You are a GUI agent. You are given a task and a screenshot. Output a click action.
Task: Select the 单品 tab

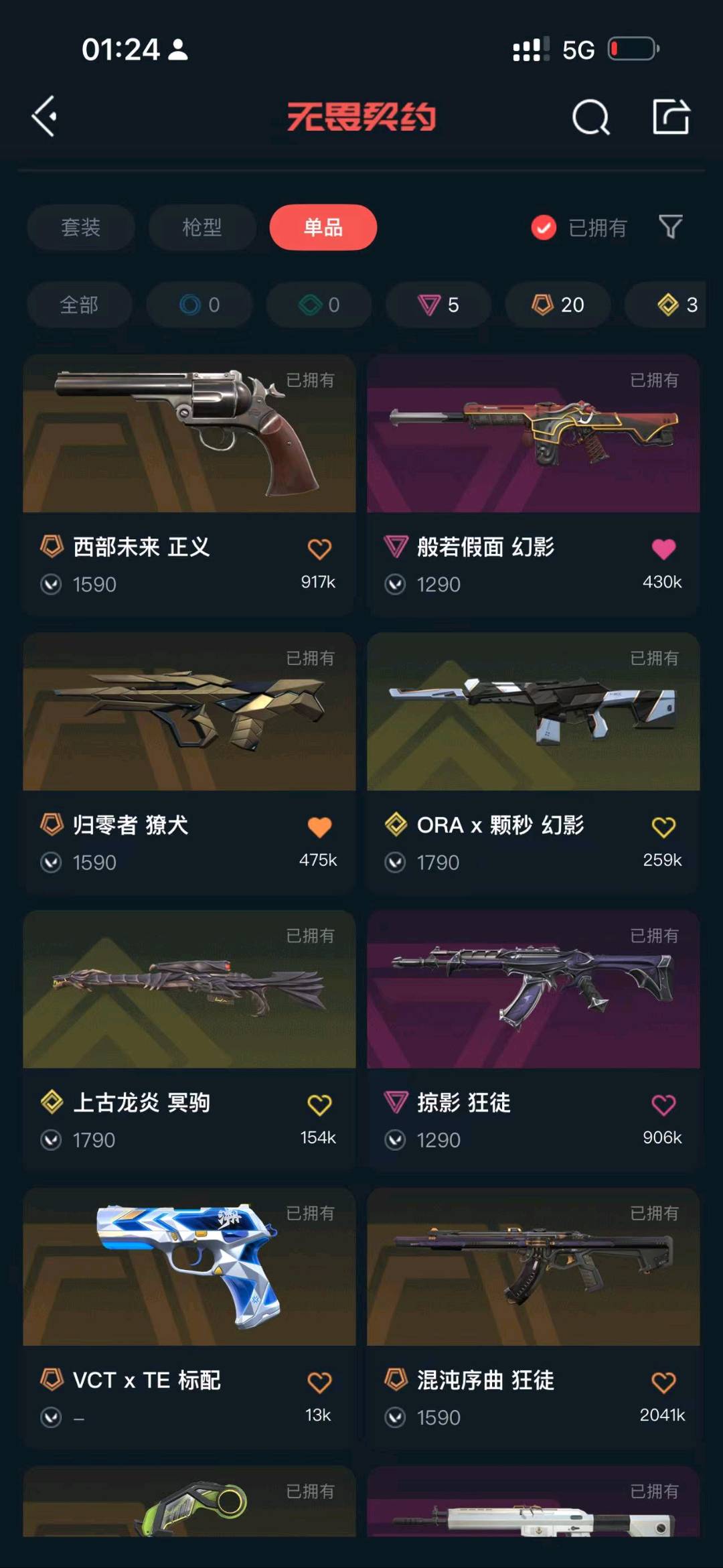323,228
